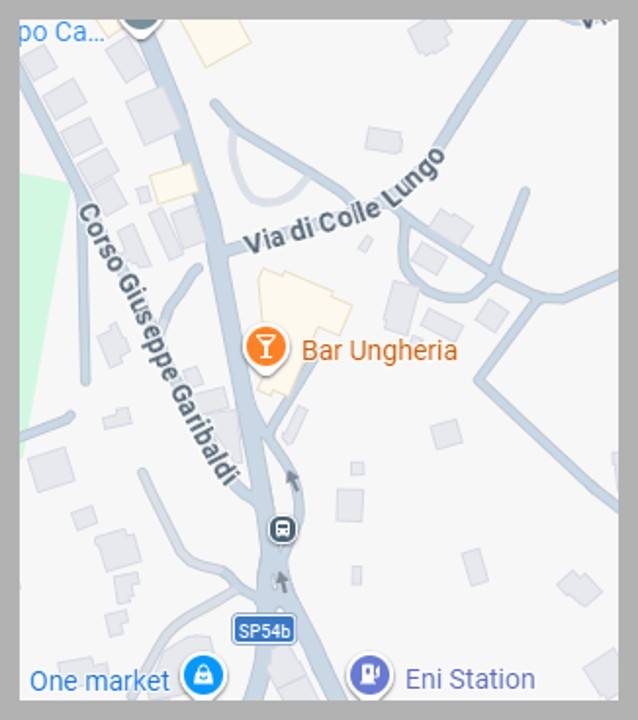Image resolution: width=638 pixels, height=720 pixels.
Task: Select the bus stop icon on SP54b
Action: click(283, 528)
